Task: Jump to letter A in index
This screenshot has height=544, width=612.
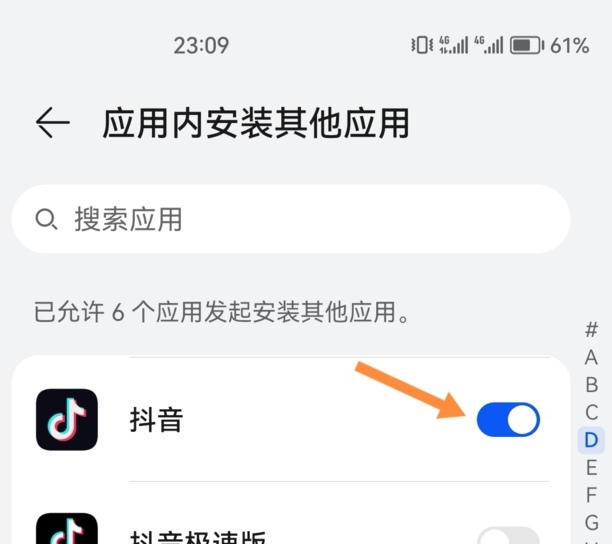Action: coord(591,357)
